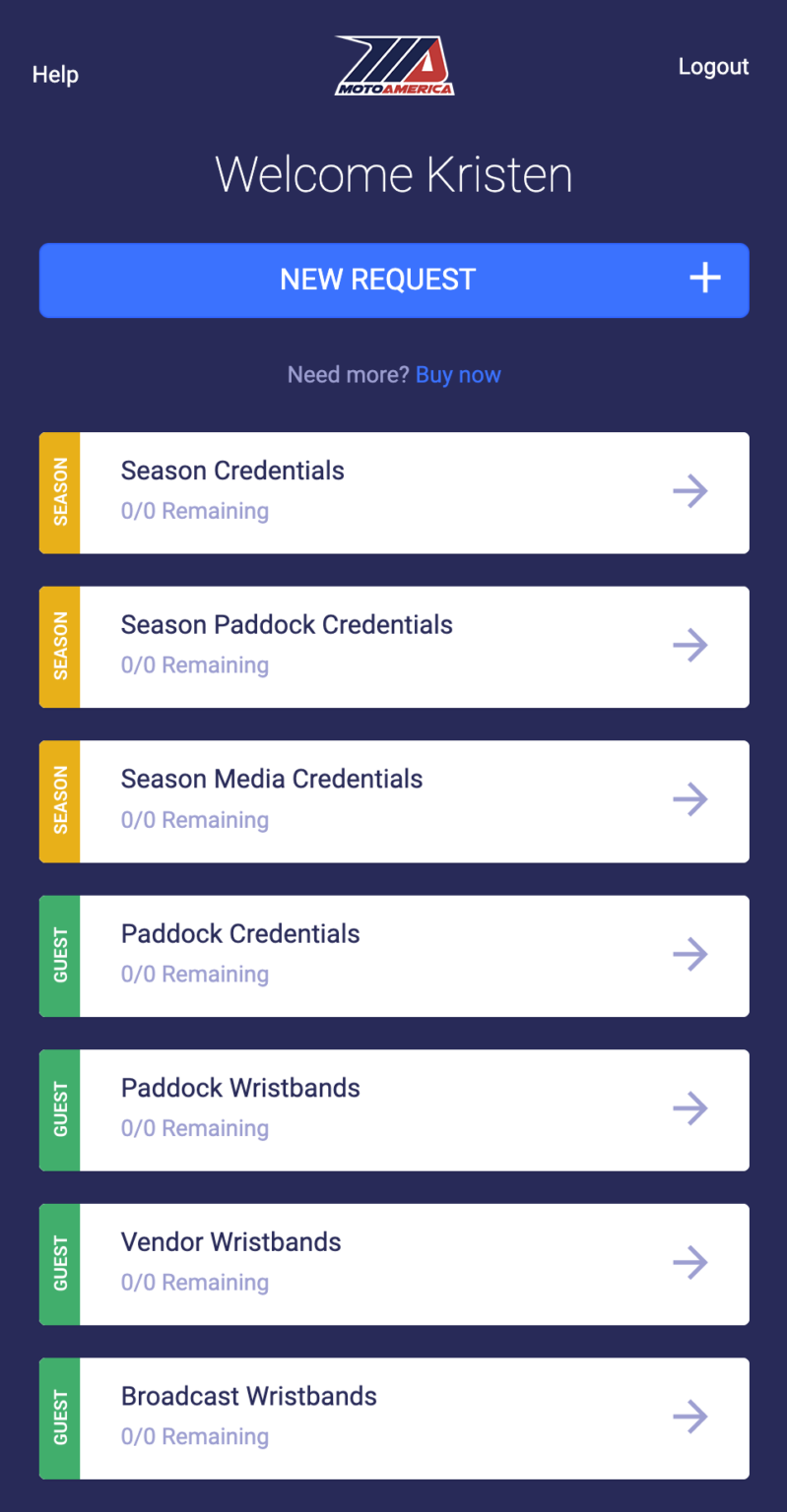
Task: Click the plus icon on NEW REQUEST
Action: pos(703,280)
